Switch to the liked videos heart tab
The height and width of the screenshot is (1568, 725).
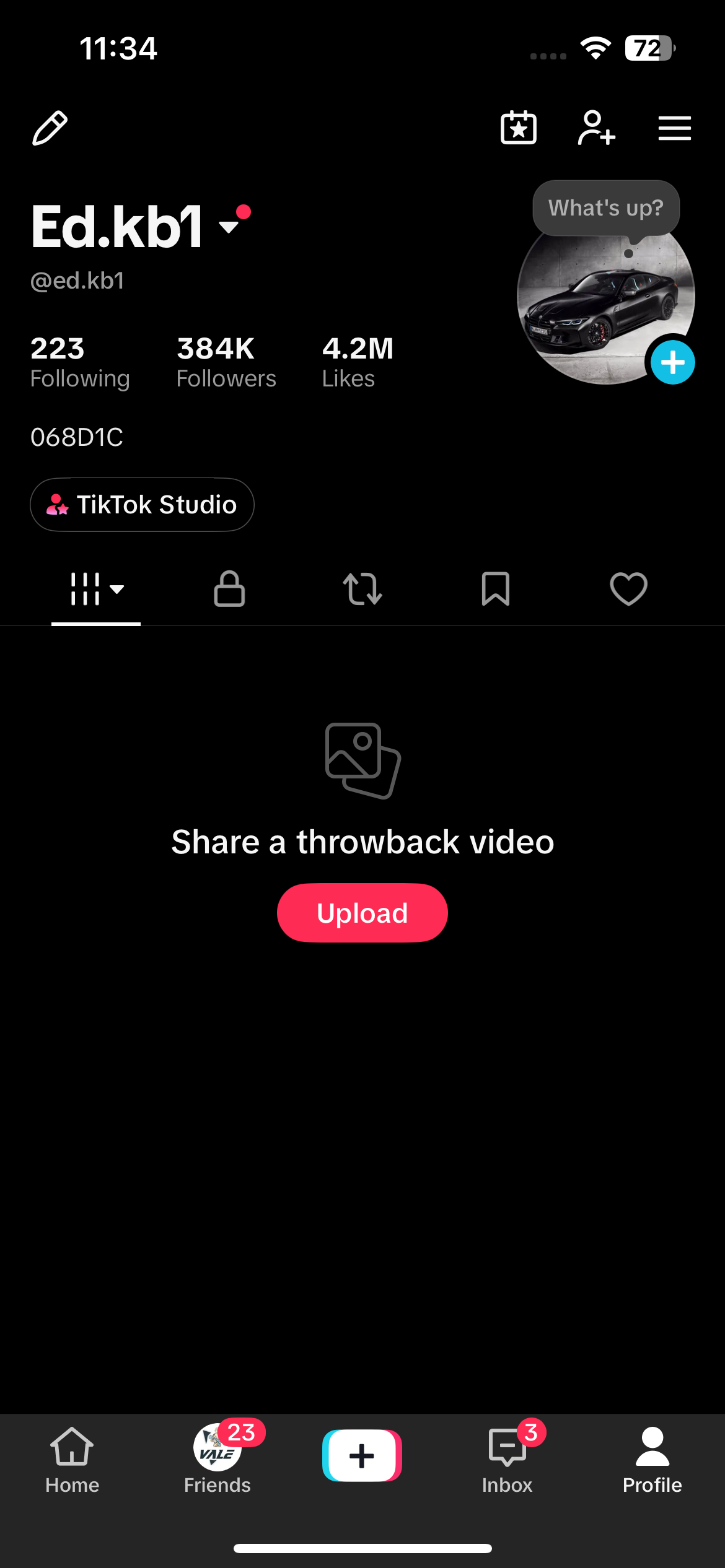[x=628, y=588]
